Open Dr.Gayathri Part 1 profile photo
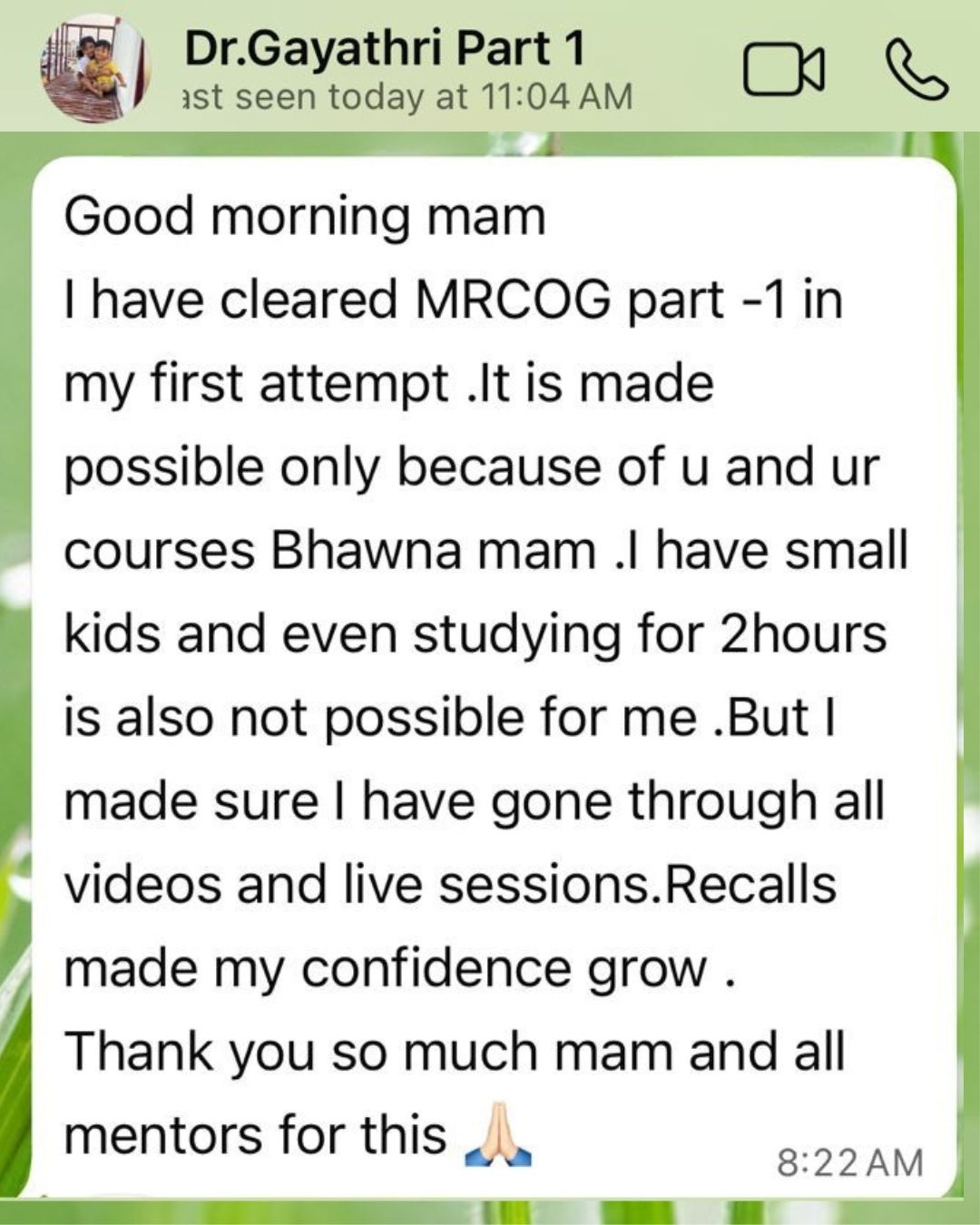 coord(92,69)
